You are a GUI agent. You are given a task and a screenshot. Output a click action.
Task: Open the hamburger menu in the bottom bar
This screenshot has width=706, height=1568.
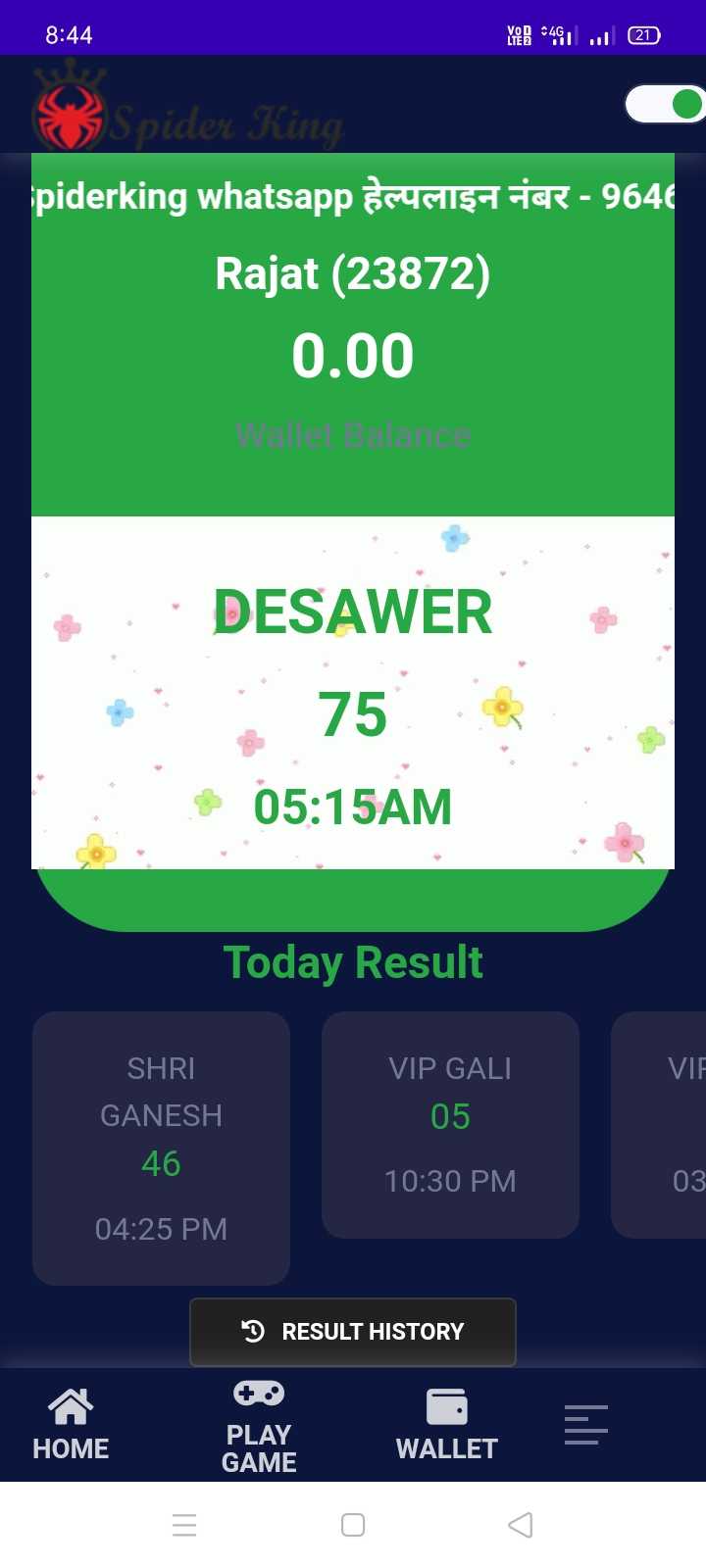click(586, 1424)
